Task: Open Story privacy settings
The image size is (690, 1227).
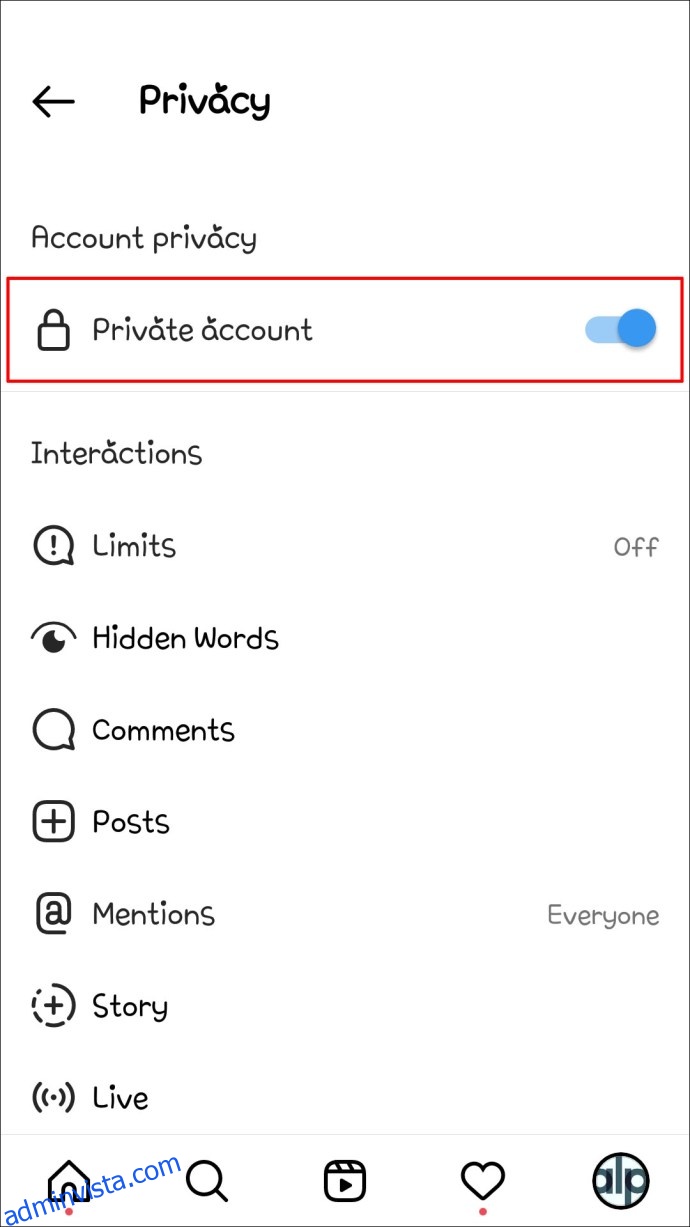Action: coord(345,1006)
